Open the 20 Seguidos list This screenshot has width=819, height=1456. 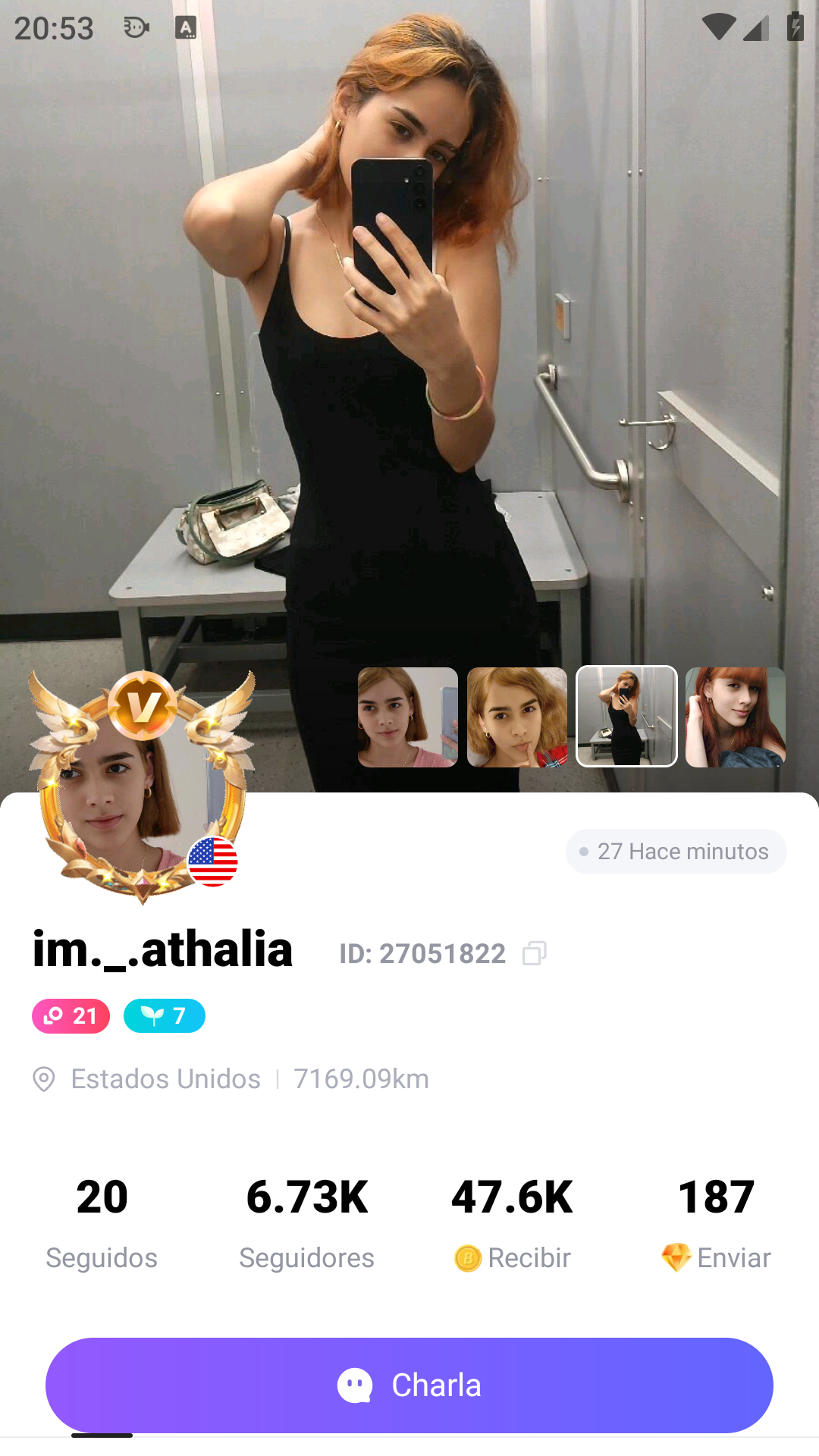point(102,1221)
